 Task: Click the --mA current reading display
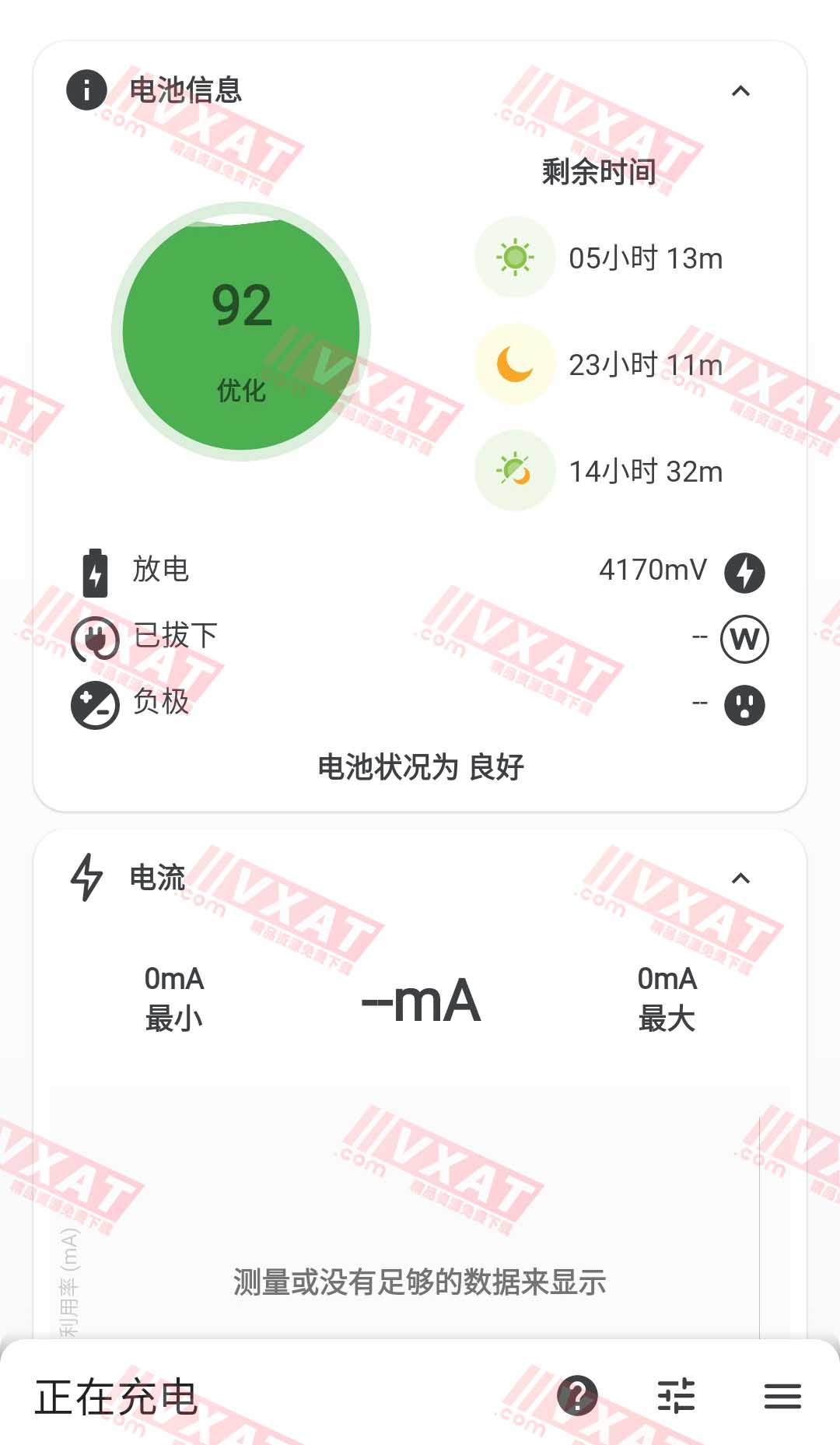tap(420, 1002)
